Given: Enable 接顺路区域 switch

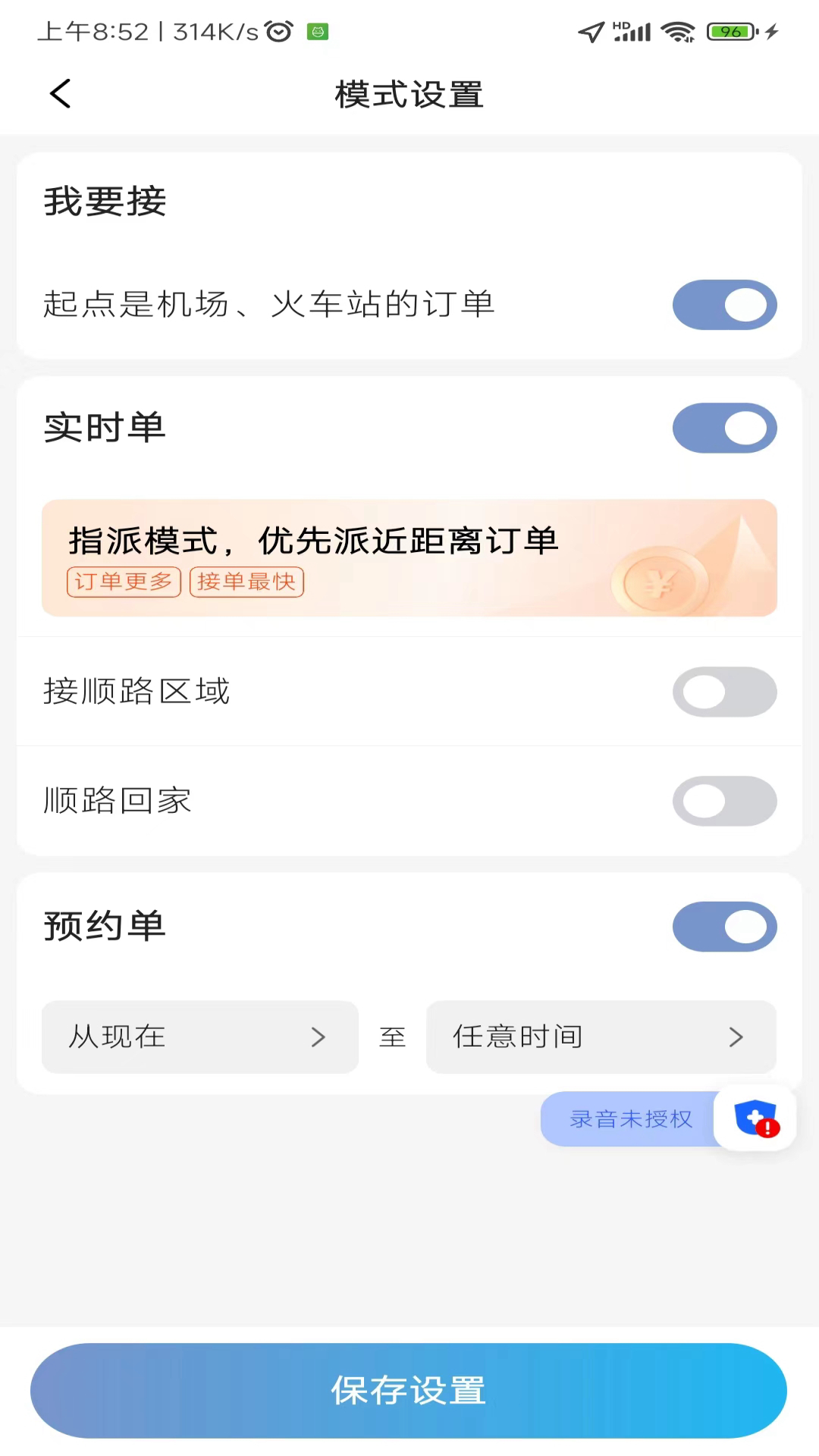Looking at the screenshot, I should coord(724,692).
